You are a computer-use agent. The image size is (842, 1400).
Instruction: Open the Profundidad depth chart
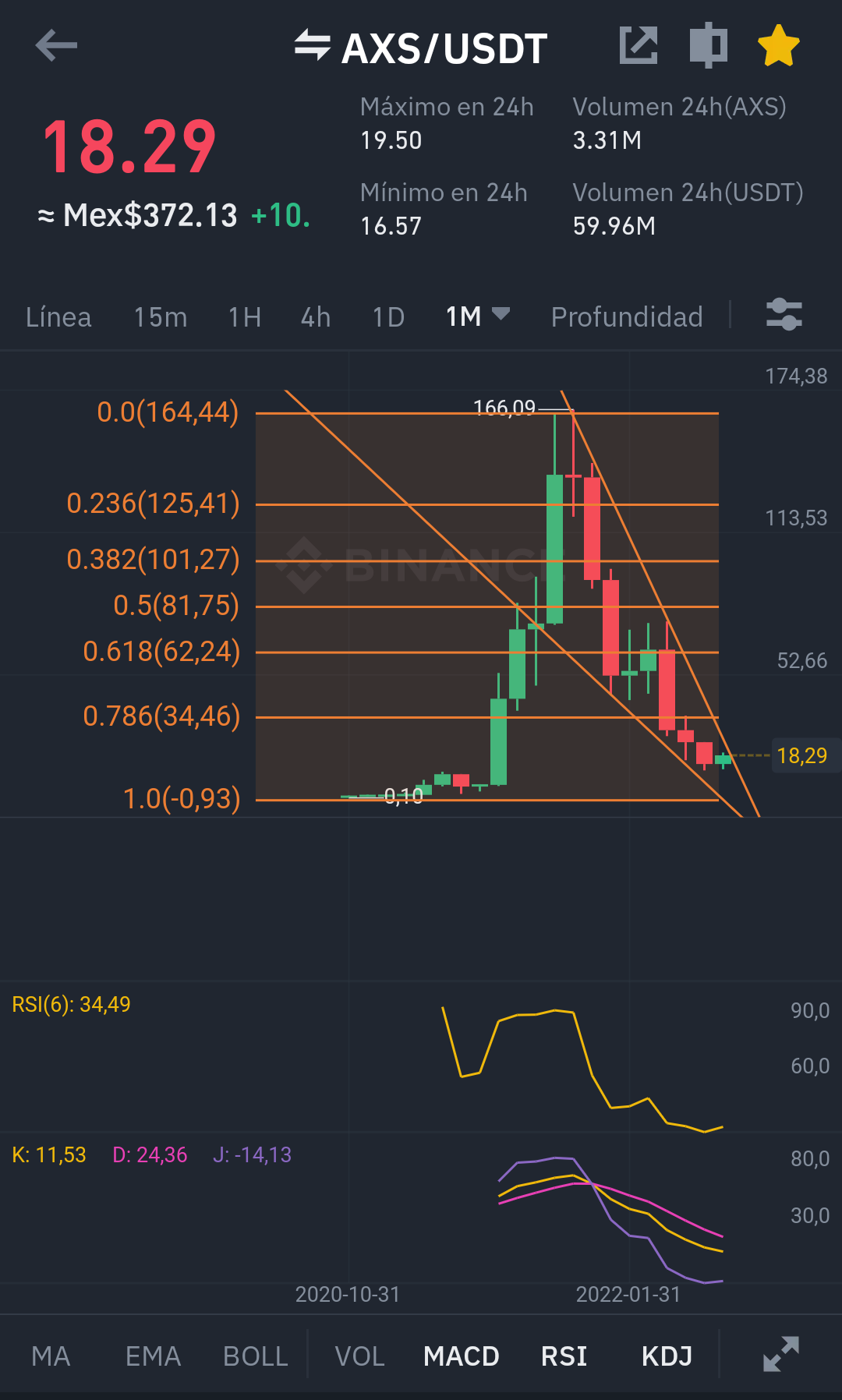[627, 317]
